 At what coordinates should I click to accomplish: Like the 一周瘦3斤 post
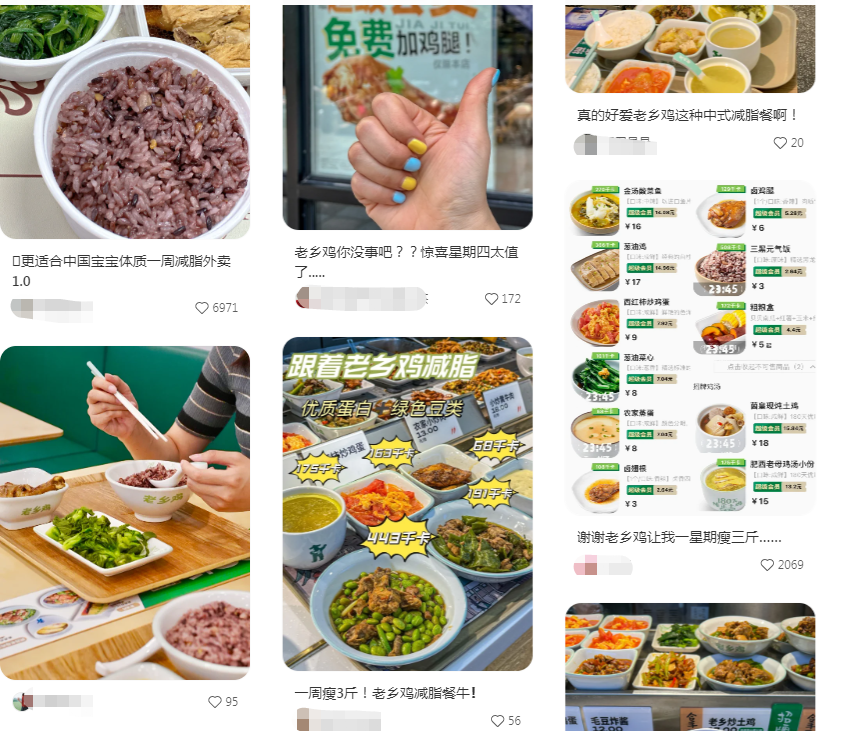tap(497, 721)
